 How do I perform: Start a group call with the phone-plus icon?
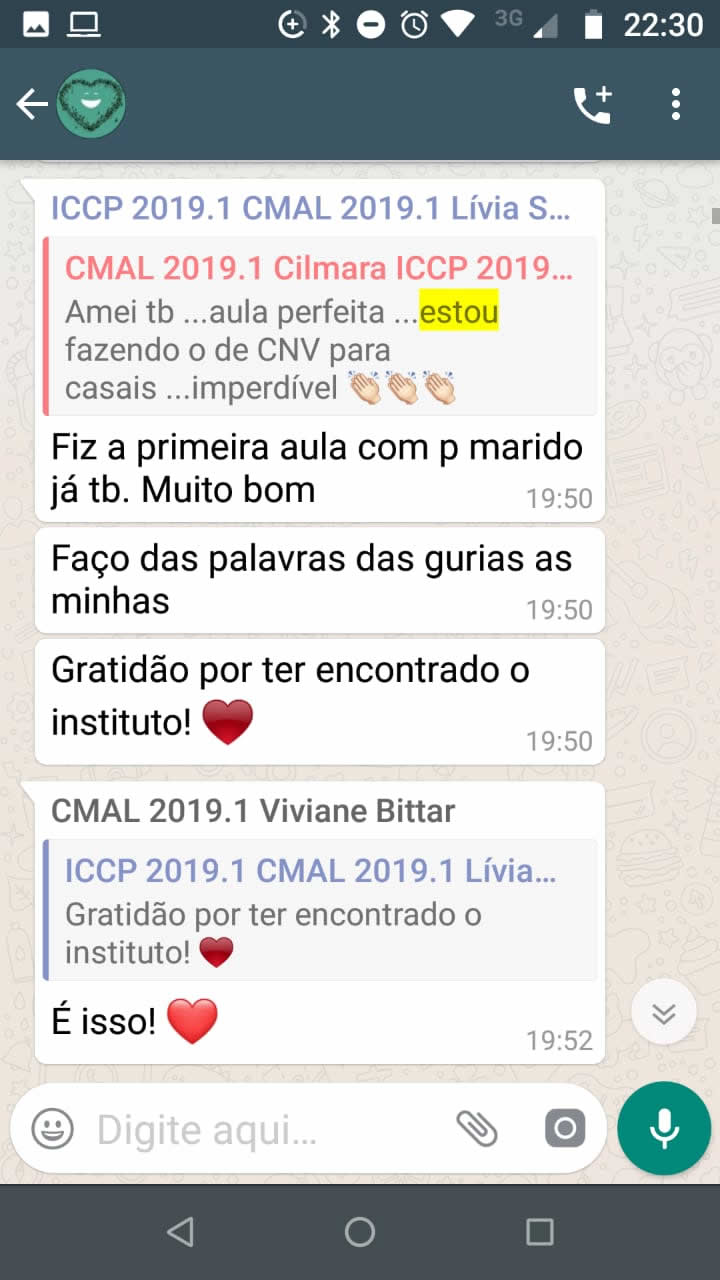[x=592, y=104]
